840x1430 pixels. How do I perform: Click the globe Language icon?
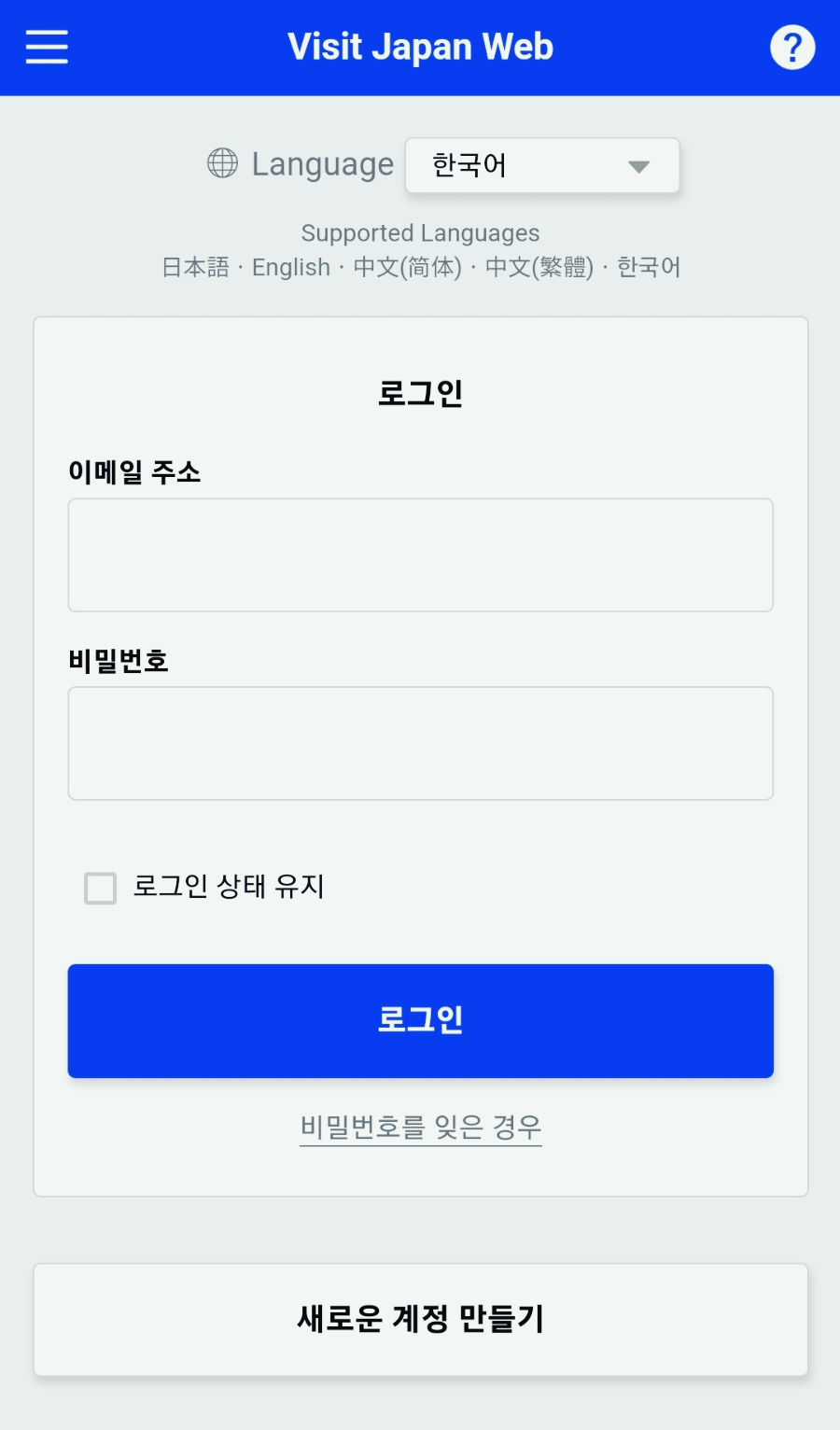click(x=221, y=163)
